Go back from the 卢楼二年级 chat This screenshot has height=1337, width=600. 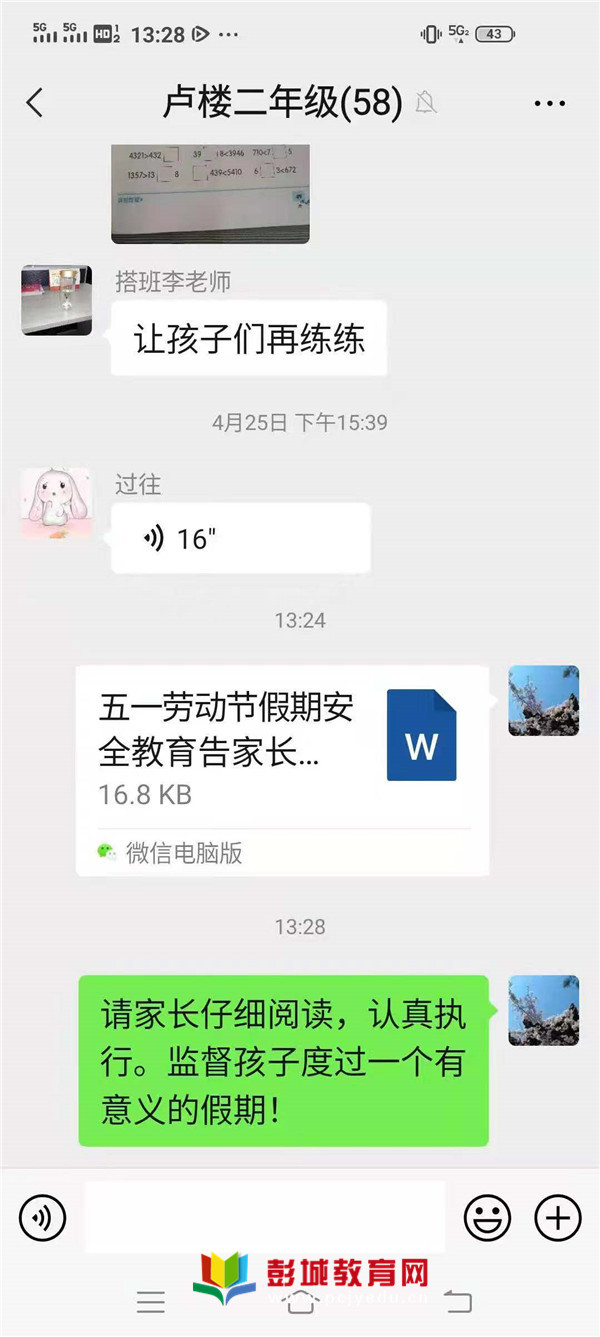pyautogui.click(x=35, y=102)
